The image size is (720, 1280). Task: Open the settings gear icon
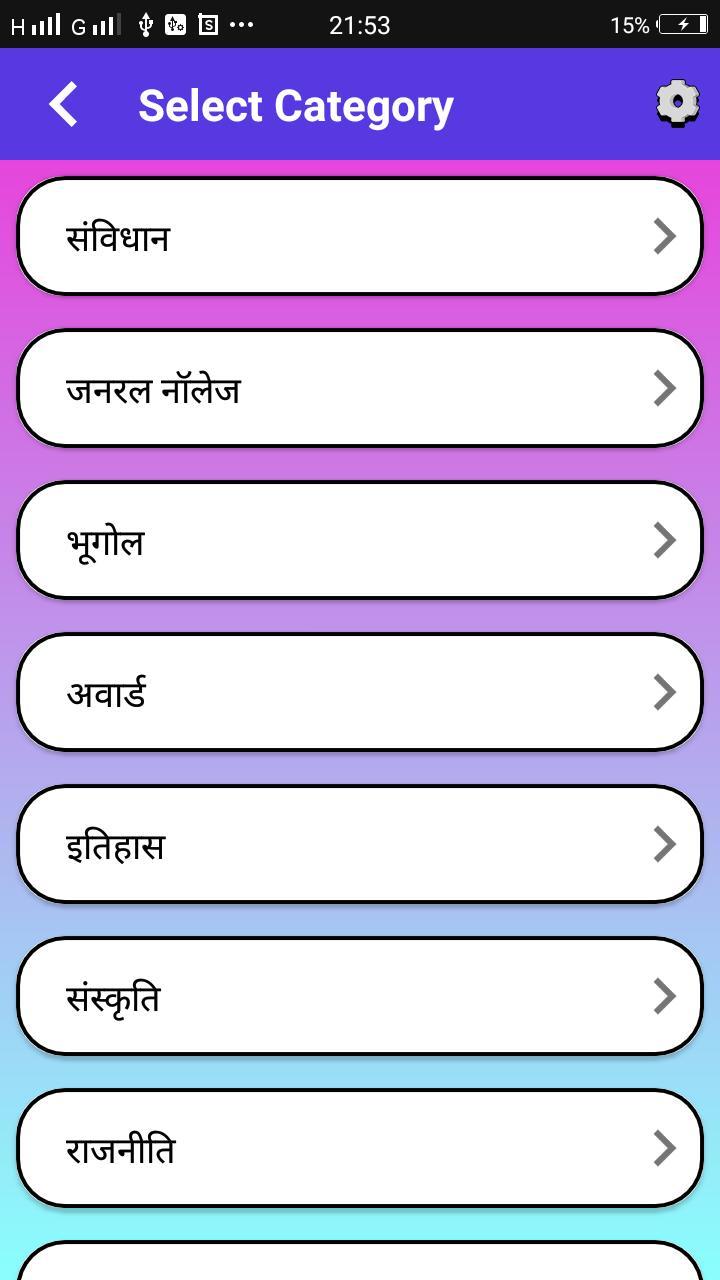(x=677, y=103)
